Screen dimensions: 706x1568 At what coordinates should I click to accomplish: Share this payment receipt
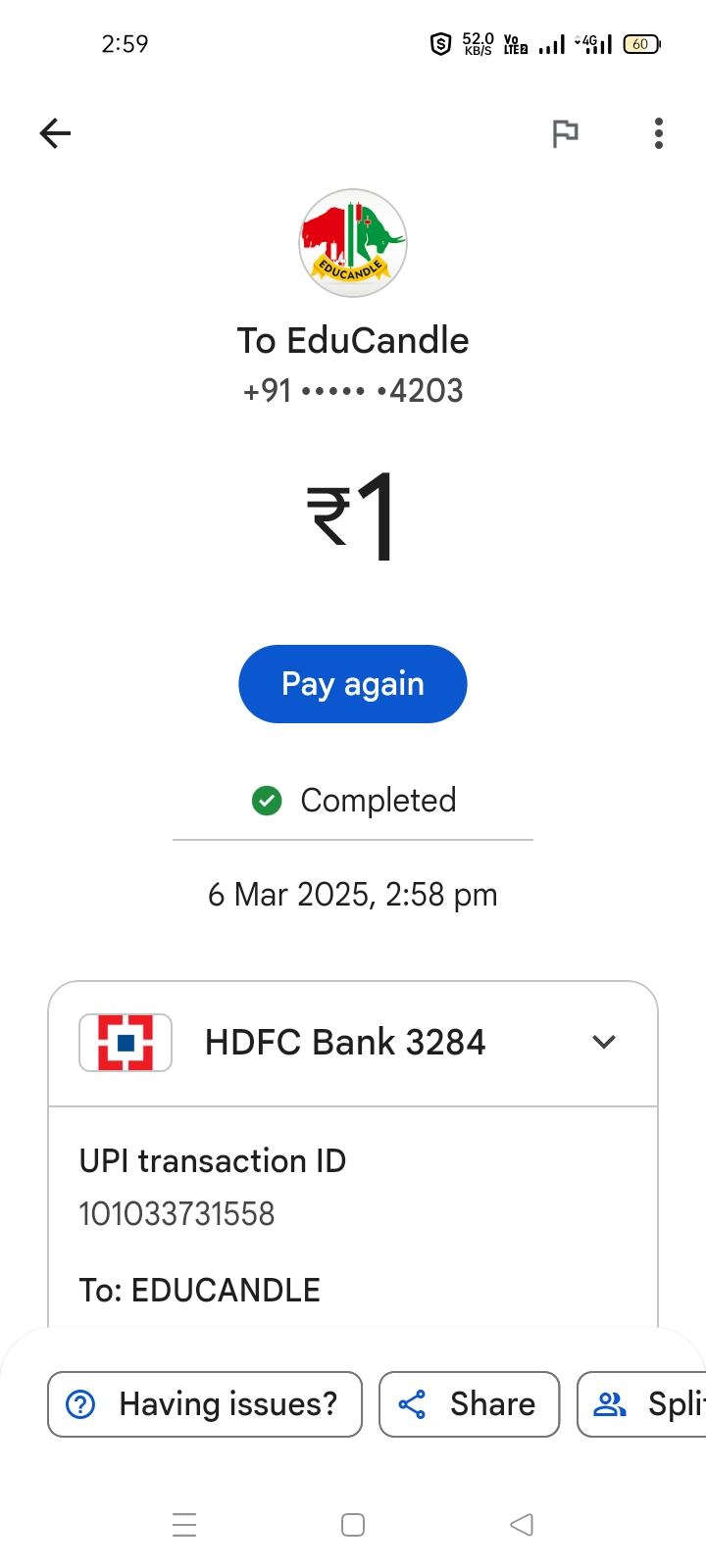pos(469,1404)
